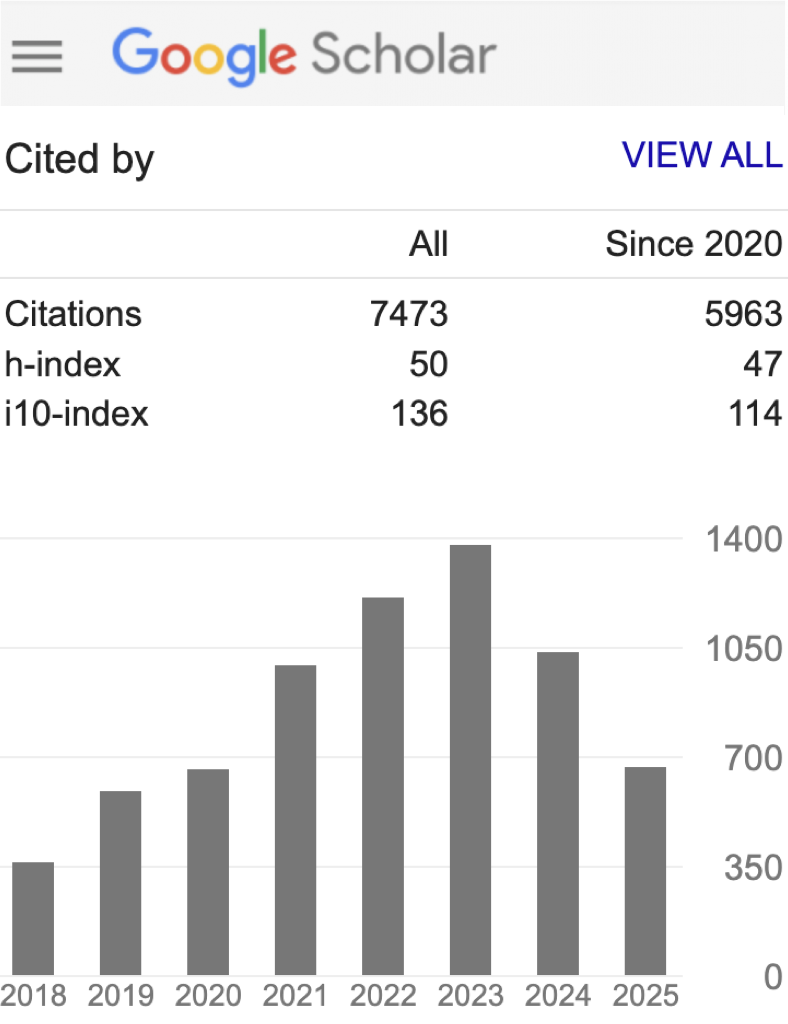Viewport: 788px width, 1024px height.
Task: Open the citations-per-year bar chart
Action: pos(340,760)
